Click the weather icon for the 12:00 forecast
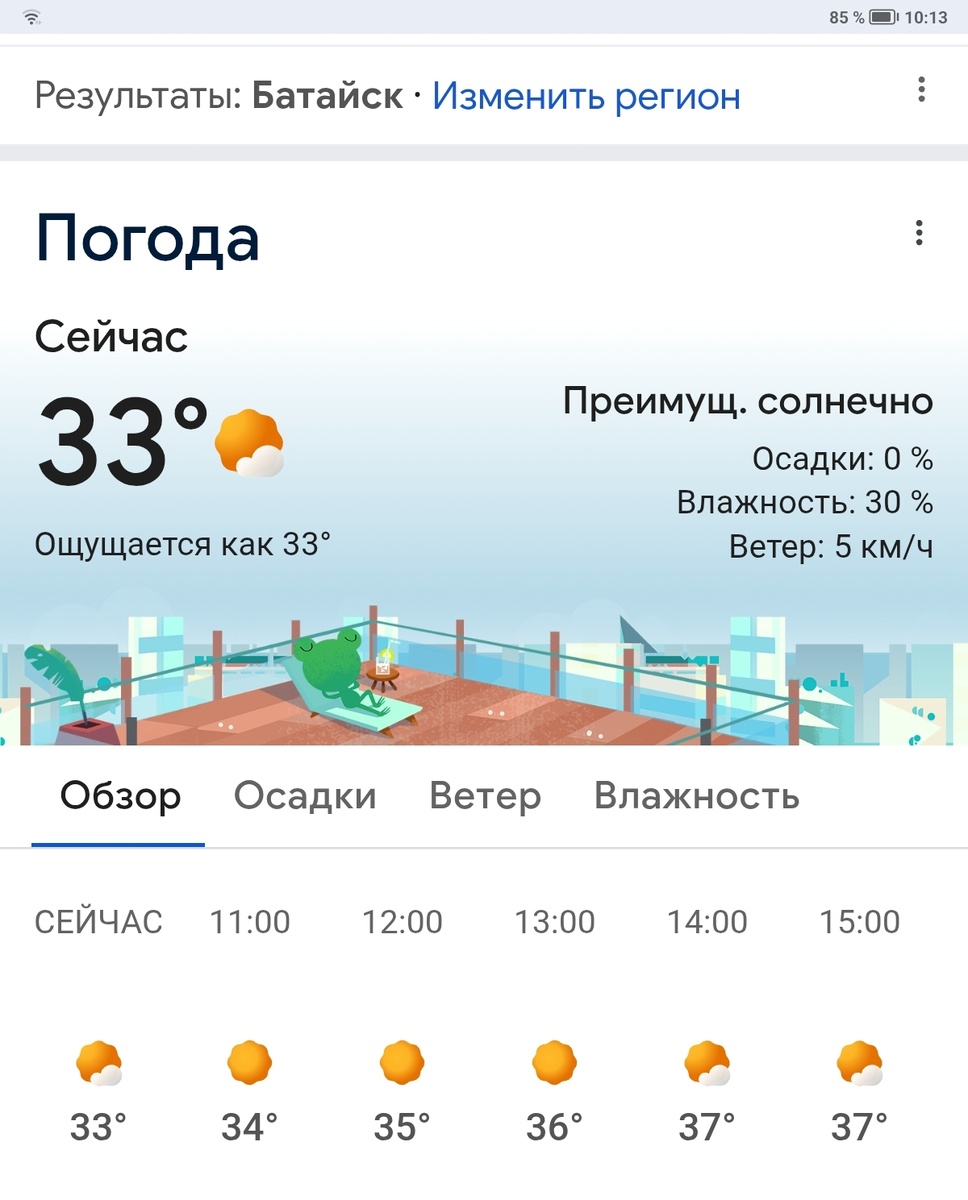This screenshot has width=968, height=1200. pos(401,1062)
